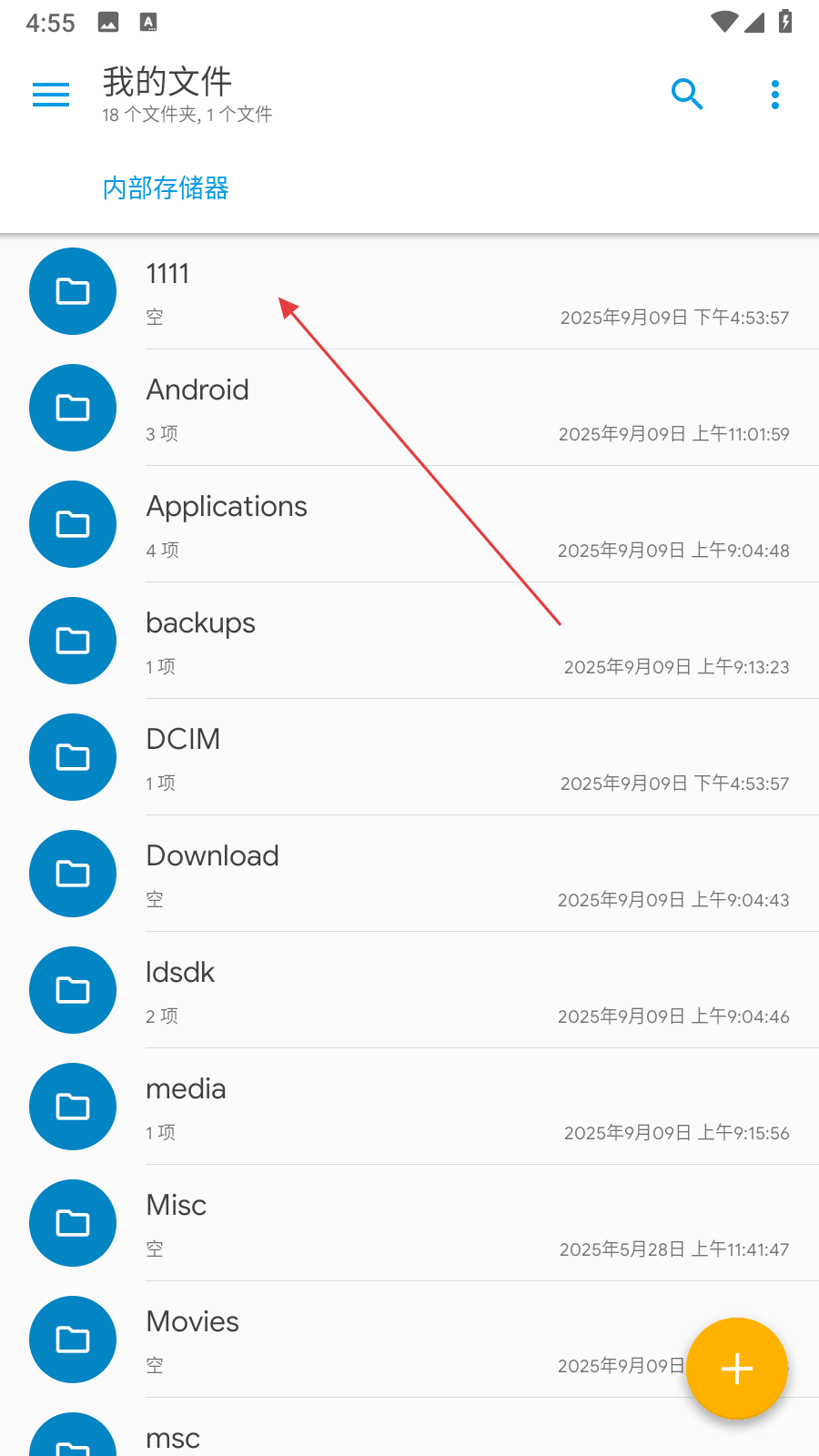Image resolution: width=819 pixels, height=1456 pixels.
Task: Open the backups folder
Action: click(409, 641)
